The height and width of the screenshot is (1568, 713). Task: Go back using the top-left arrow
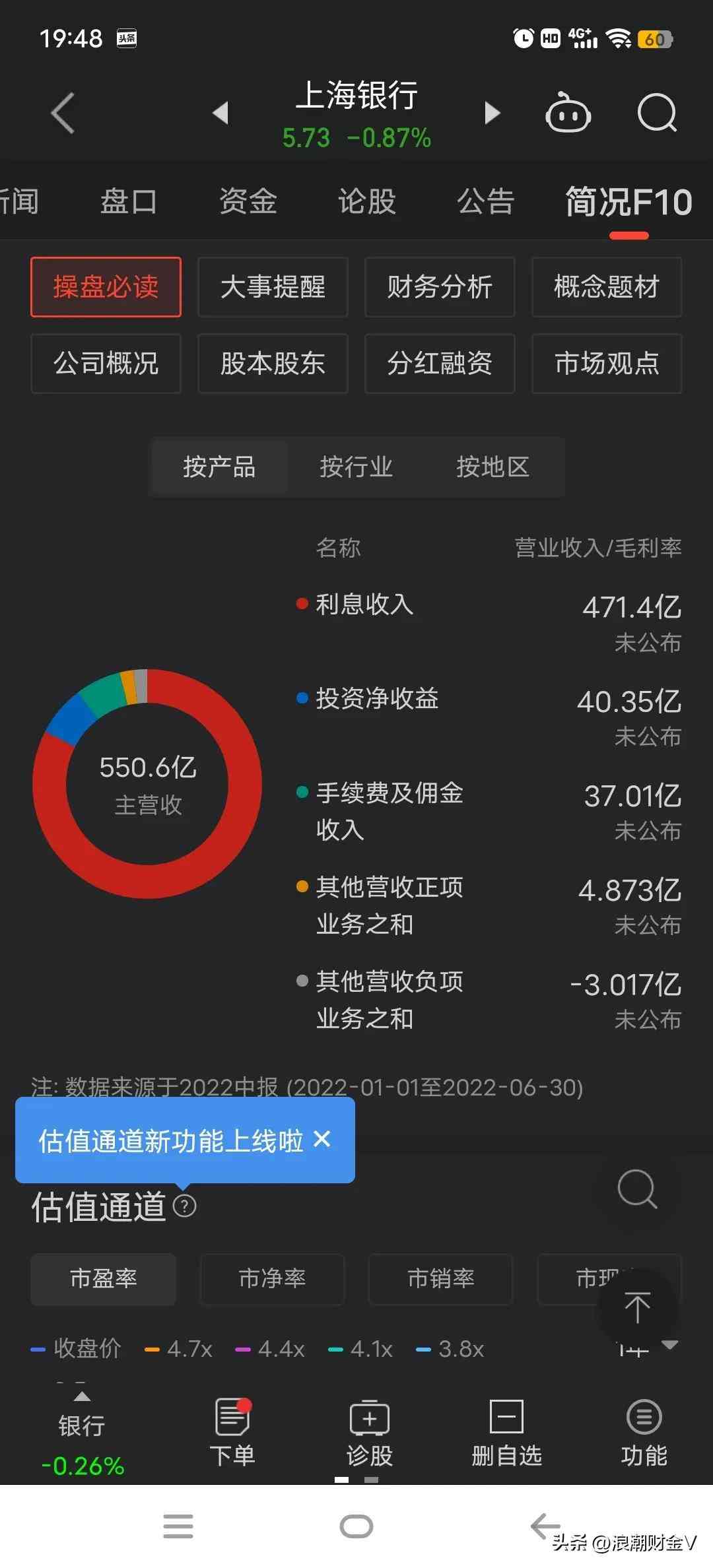(x=63, y=113)
